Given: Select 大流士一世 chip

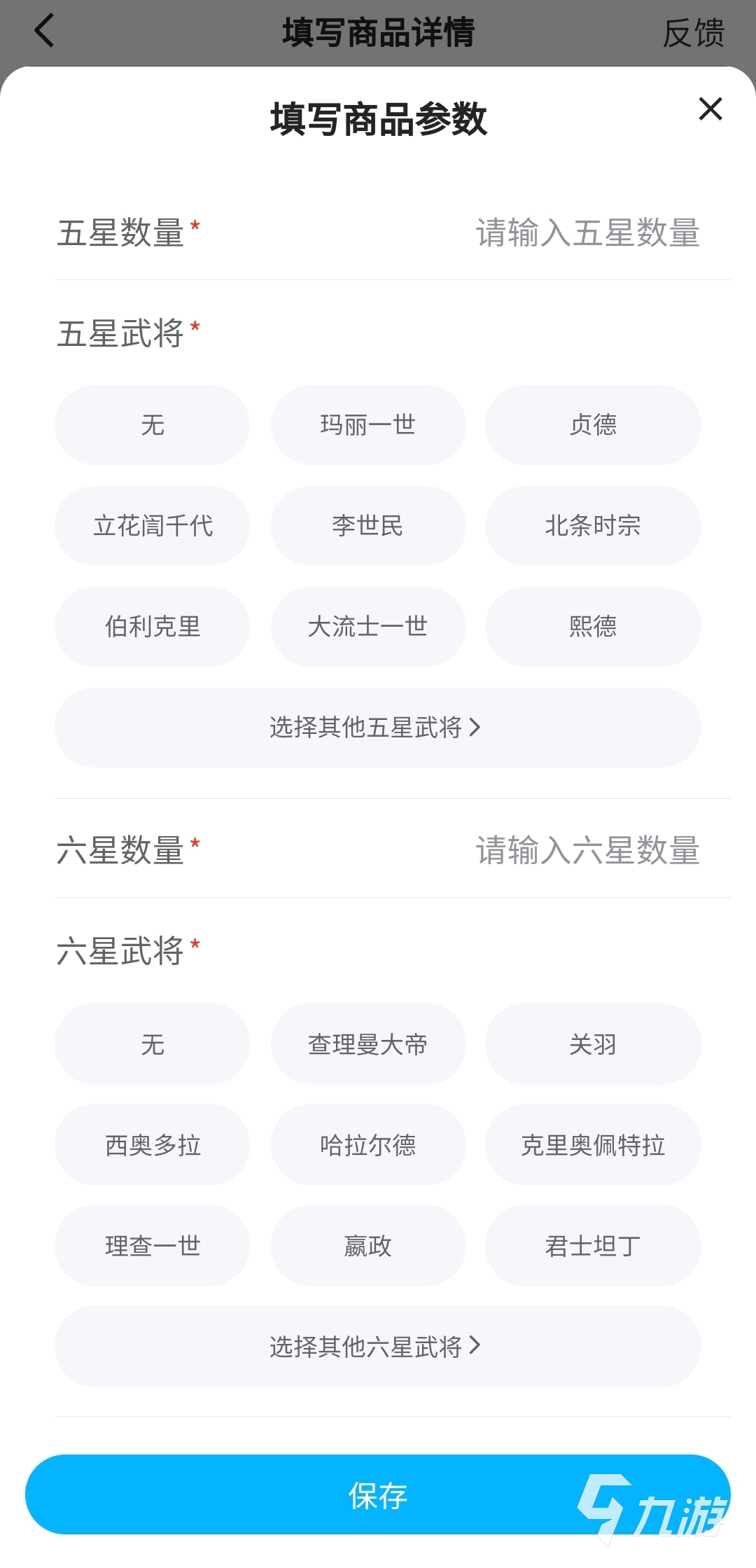Looking at the screenshot, I should pyautogui.click(x=368, y=627).
